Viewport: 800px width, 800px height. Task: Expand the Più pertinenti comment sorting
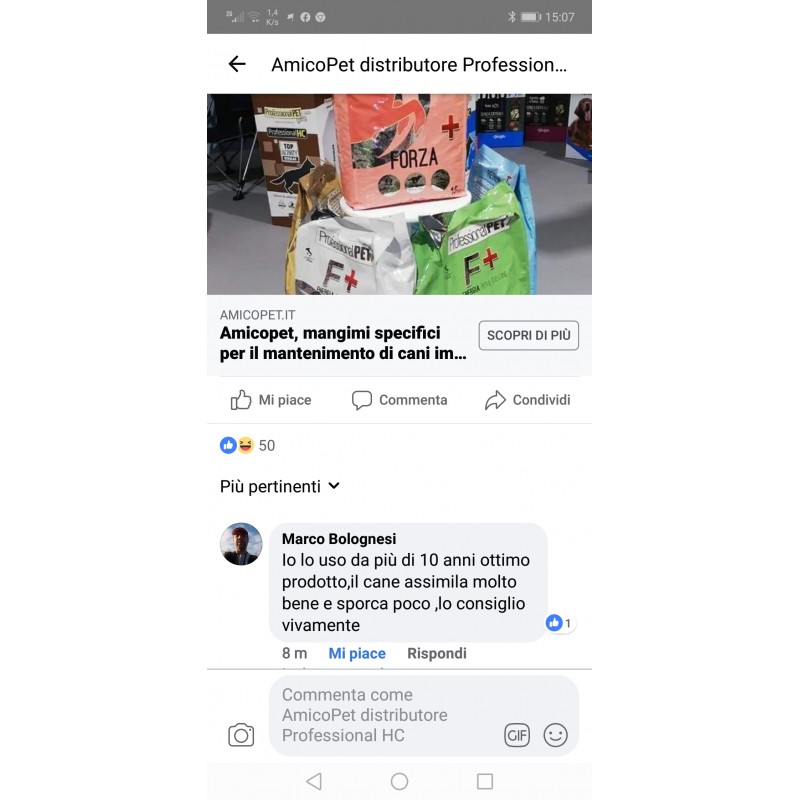[280, 486]
